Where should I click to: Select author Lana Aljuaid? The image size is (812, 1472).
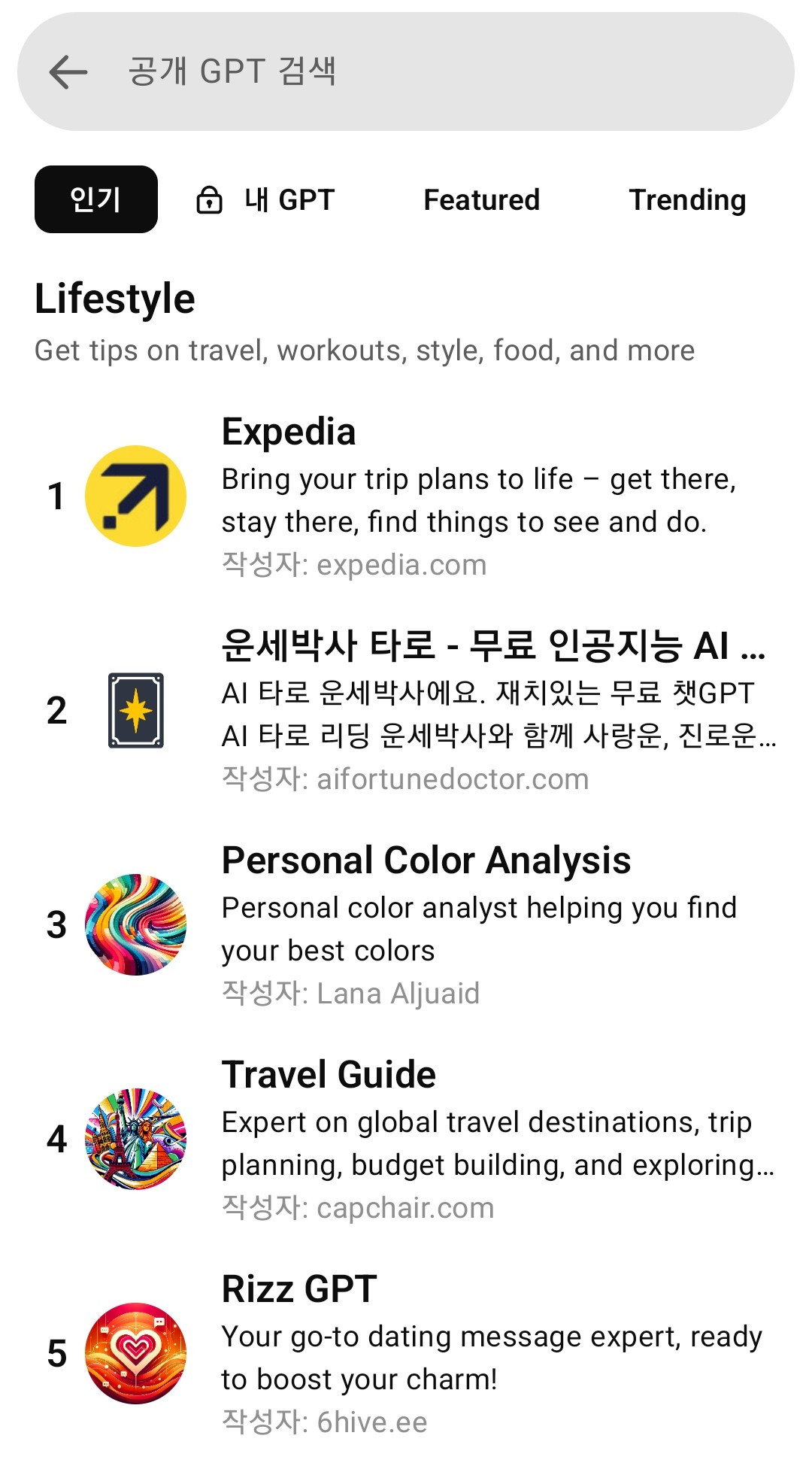(352, 993)
